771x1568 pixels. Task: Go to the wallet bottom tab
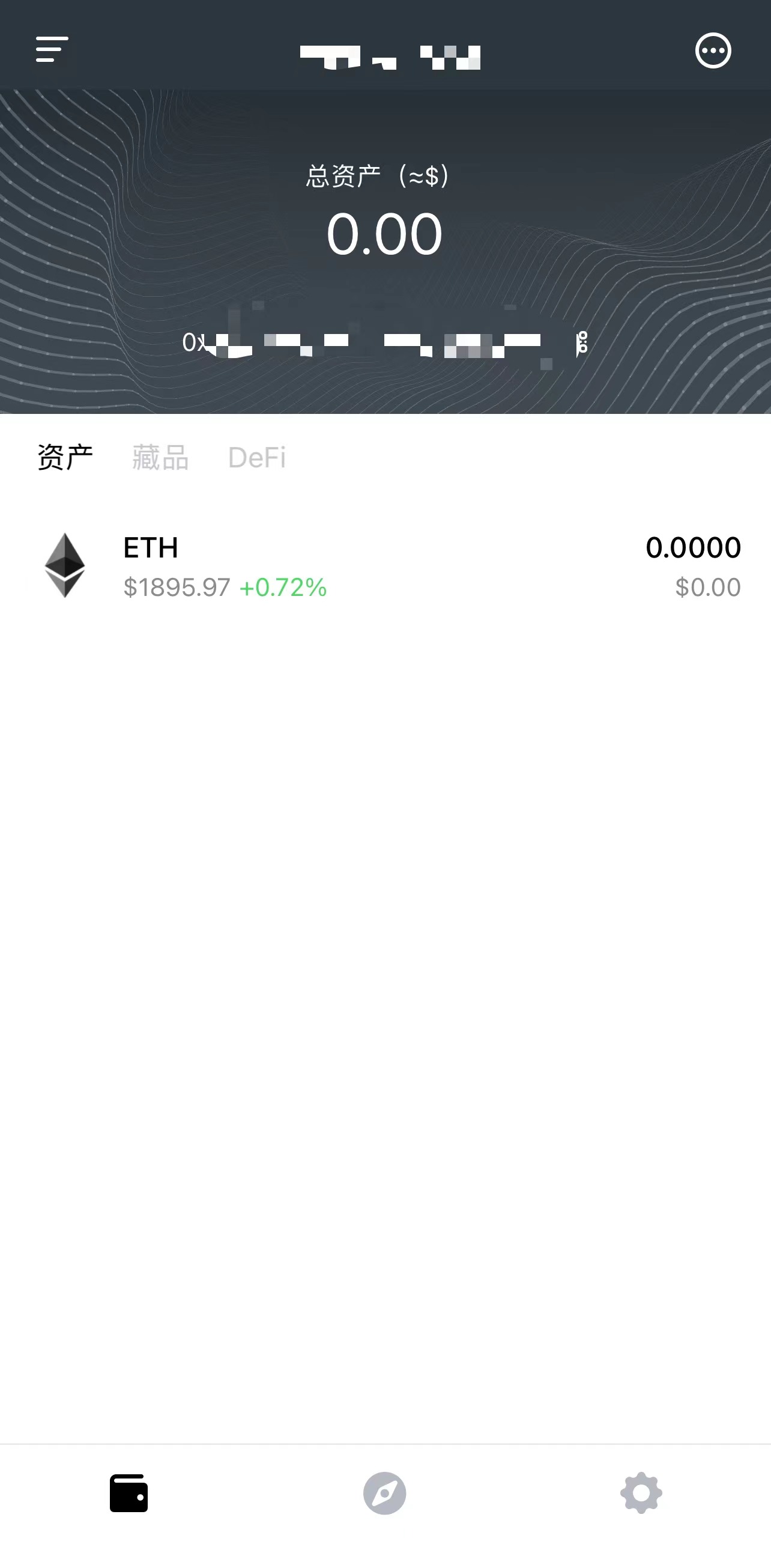[x=128, y=1492]
